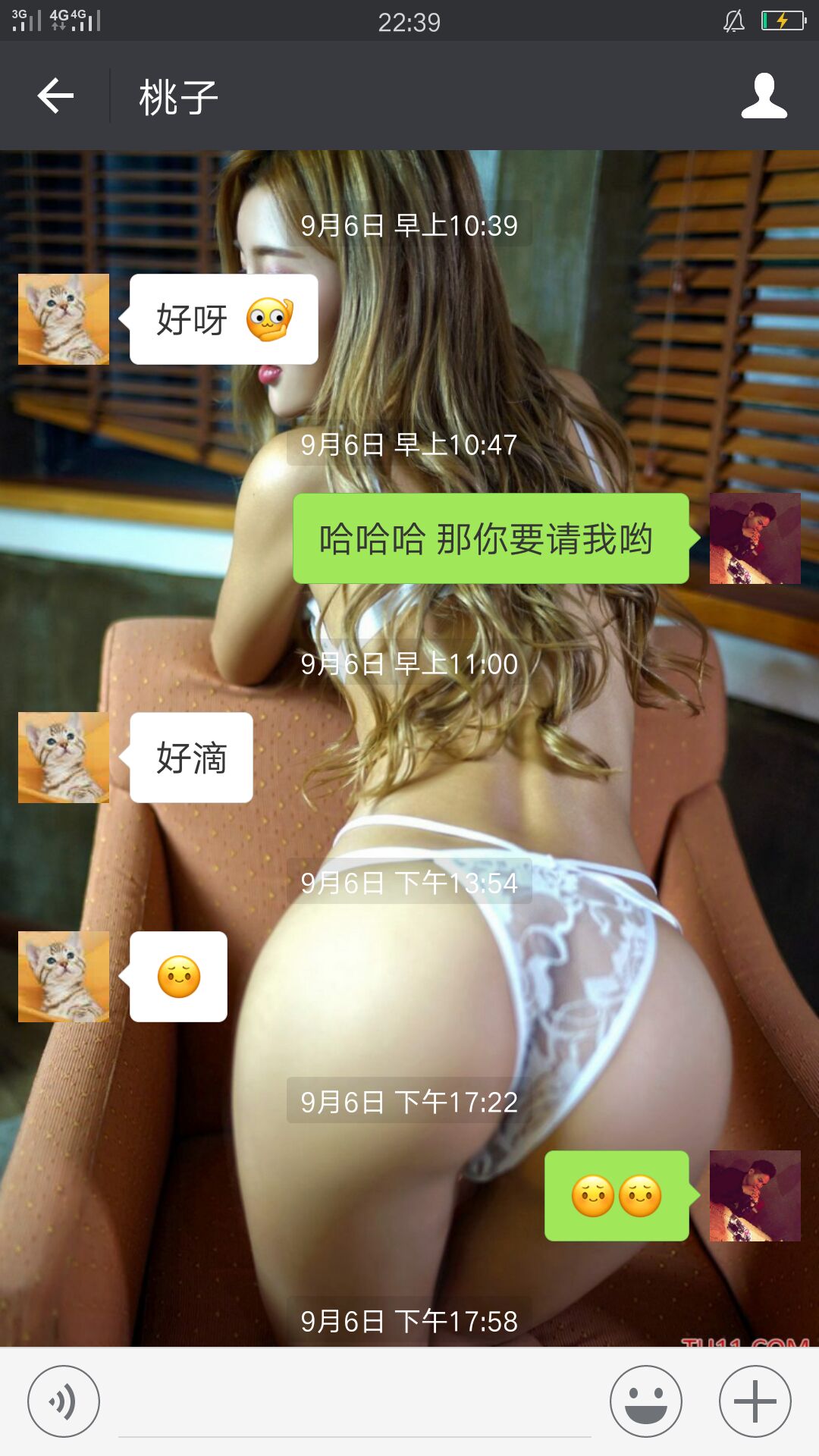Go back from the 桃子 chat
819x1456 pixels.
[x=55, y=96]
